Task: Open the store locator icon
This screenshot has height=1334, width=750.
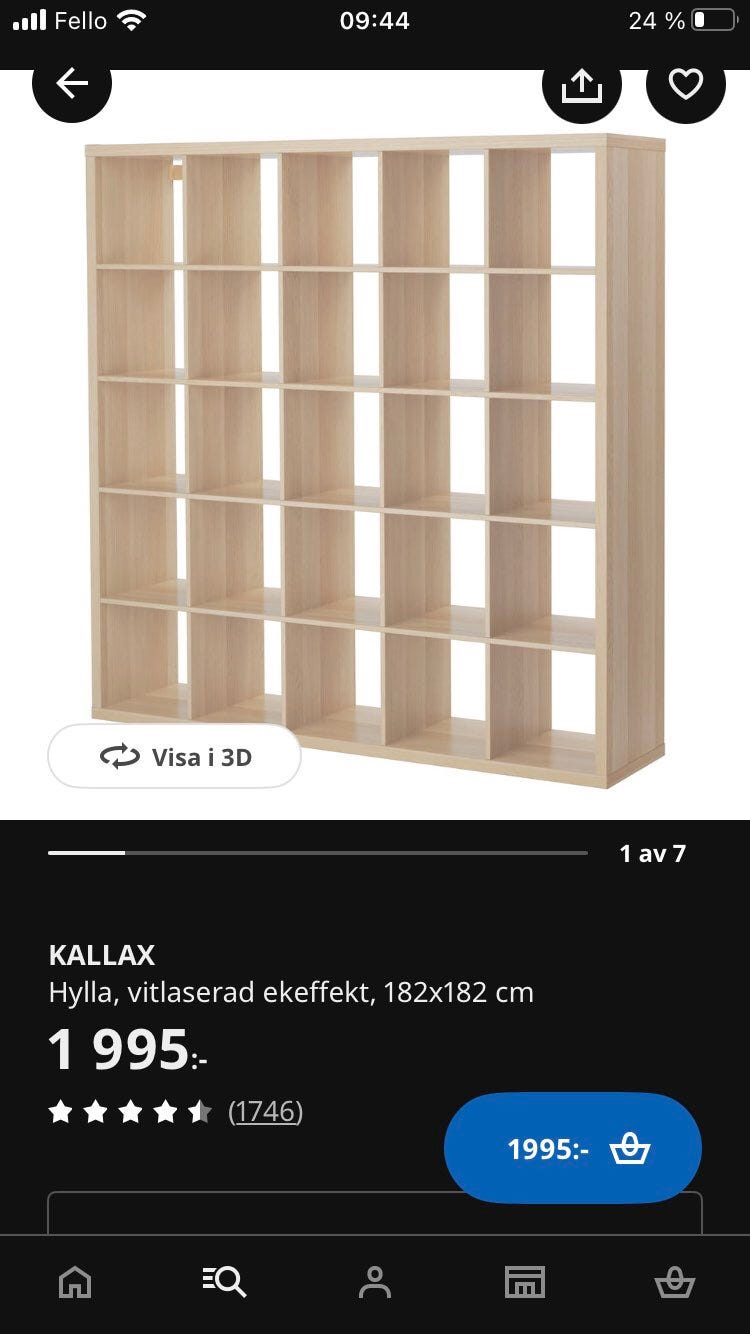Action: (x=524, y=1283)
